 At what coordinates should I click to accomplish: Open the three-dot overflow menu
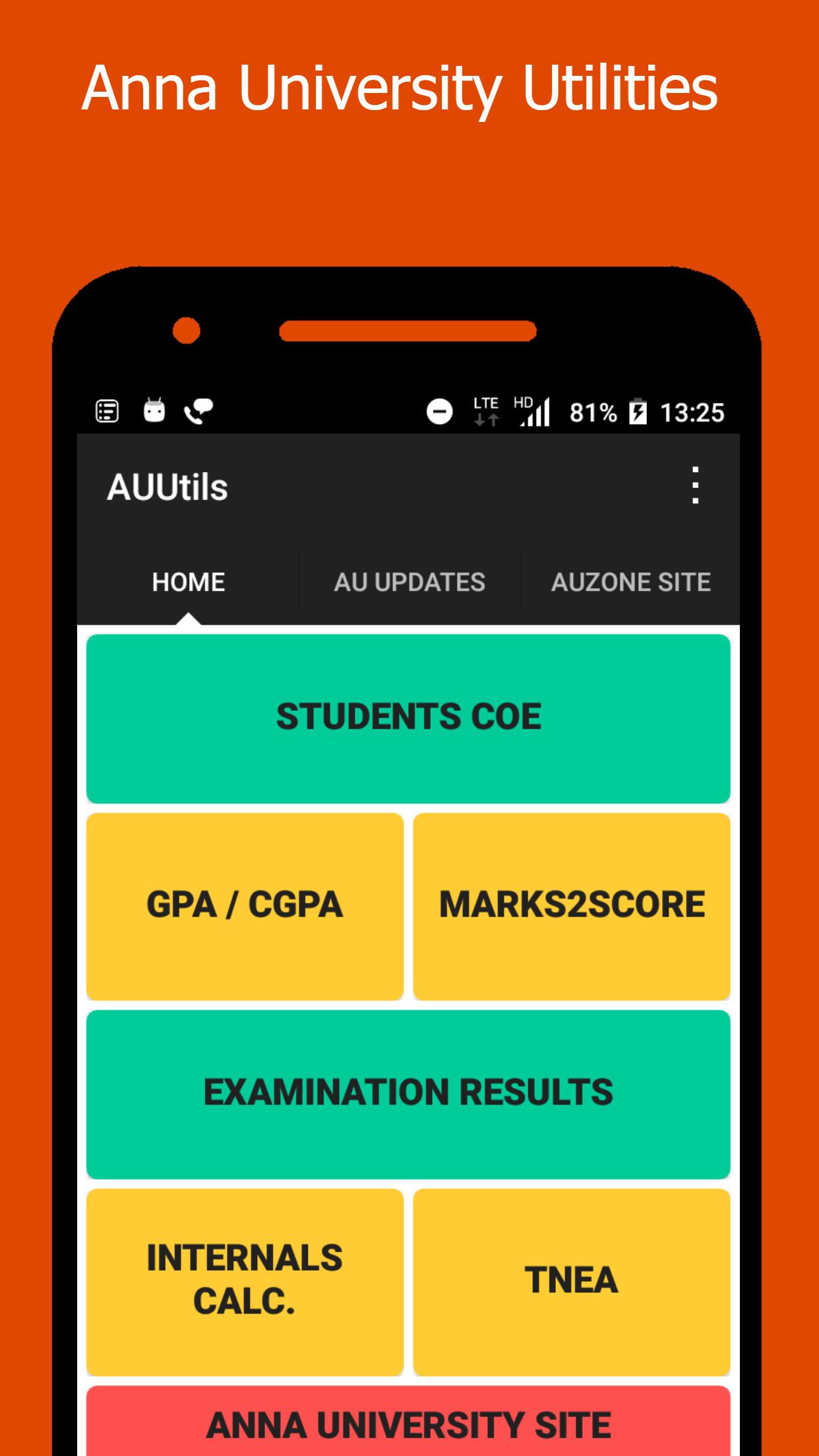694,487
